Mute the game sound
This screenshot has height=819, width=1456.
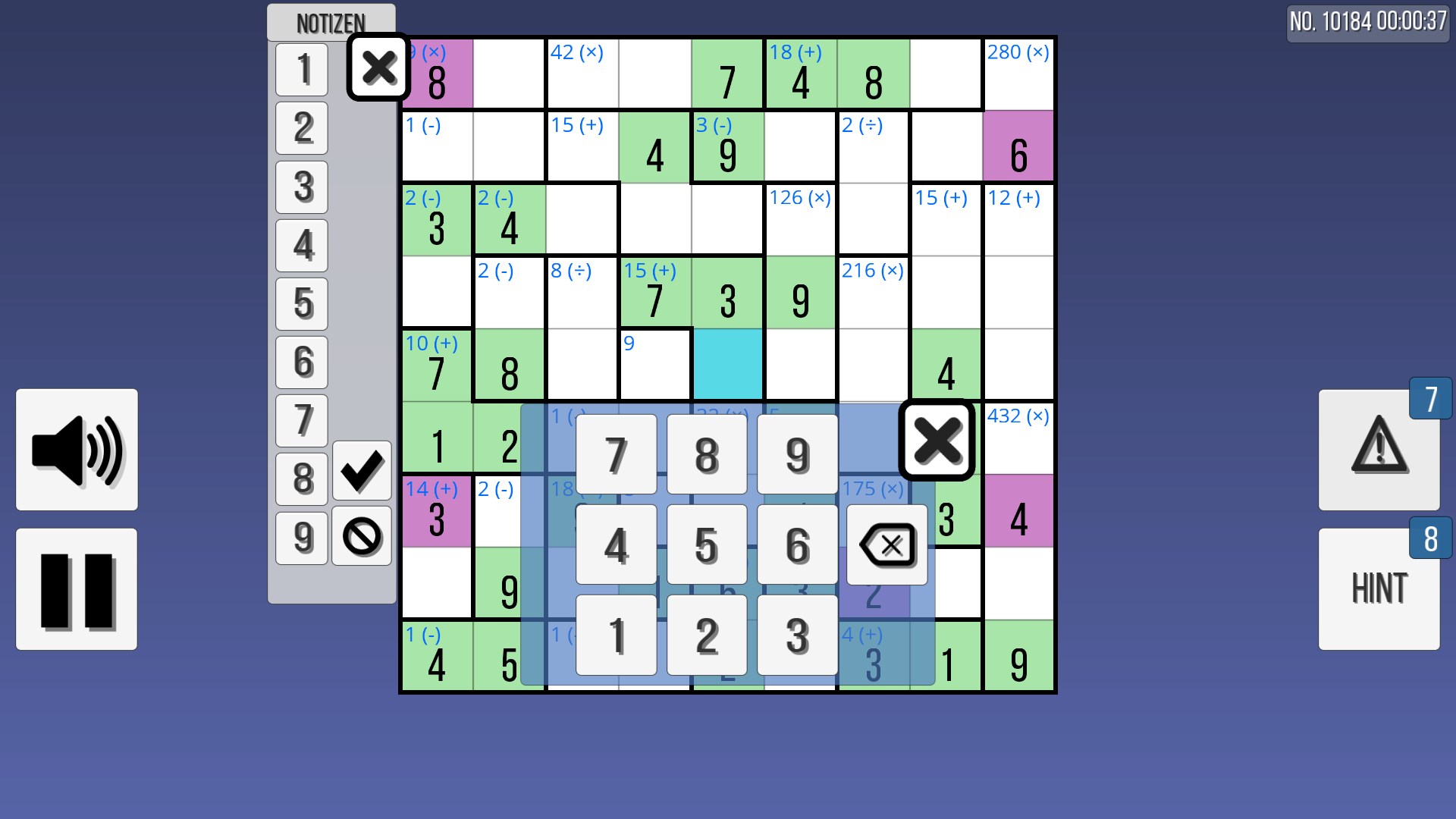(x=77, y=450)
